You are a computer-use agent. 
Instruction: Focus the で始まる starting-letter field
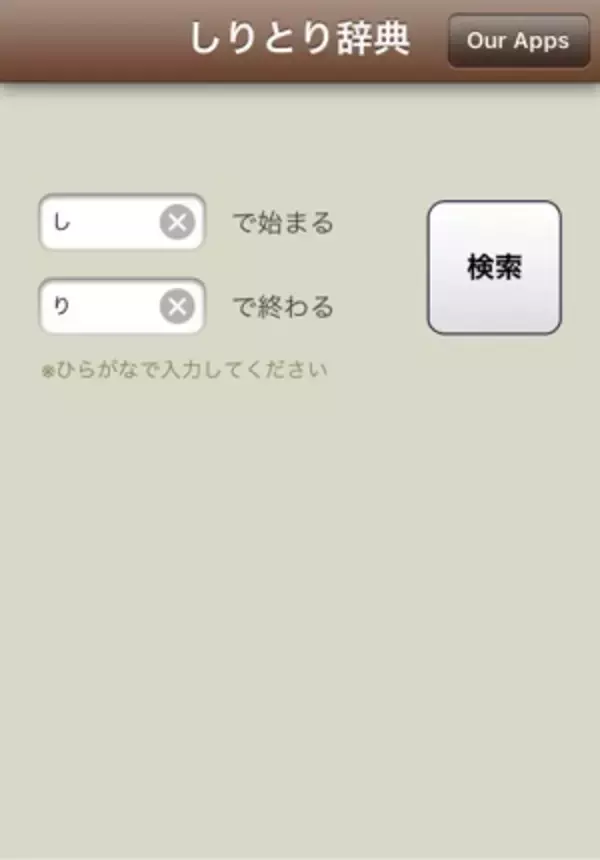100,222
